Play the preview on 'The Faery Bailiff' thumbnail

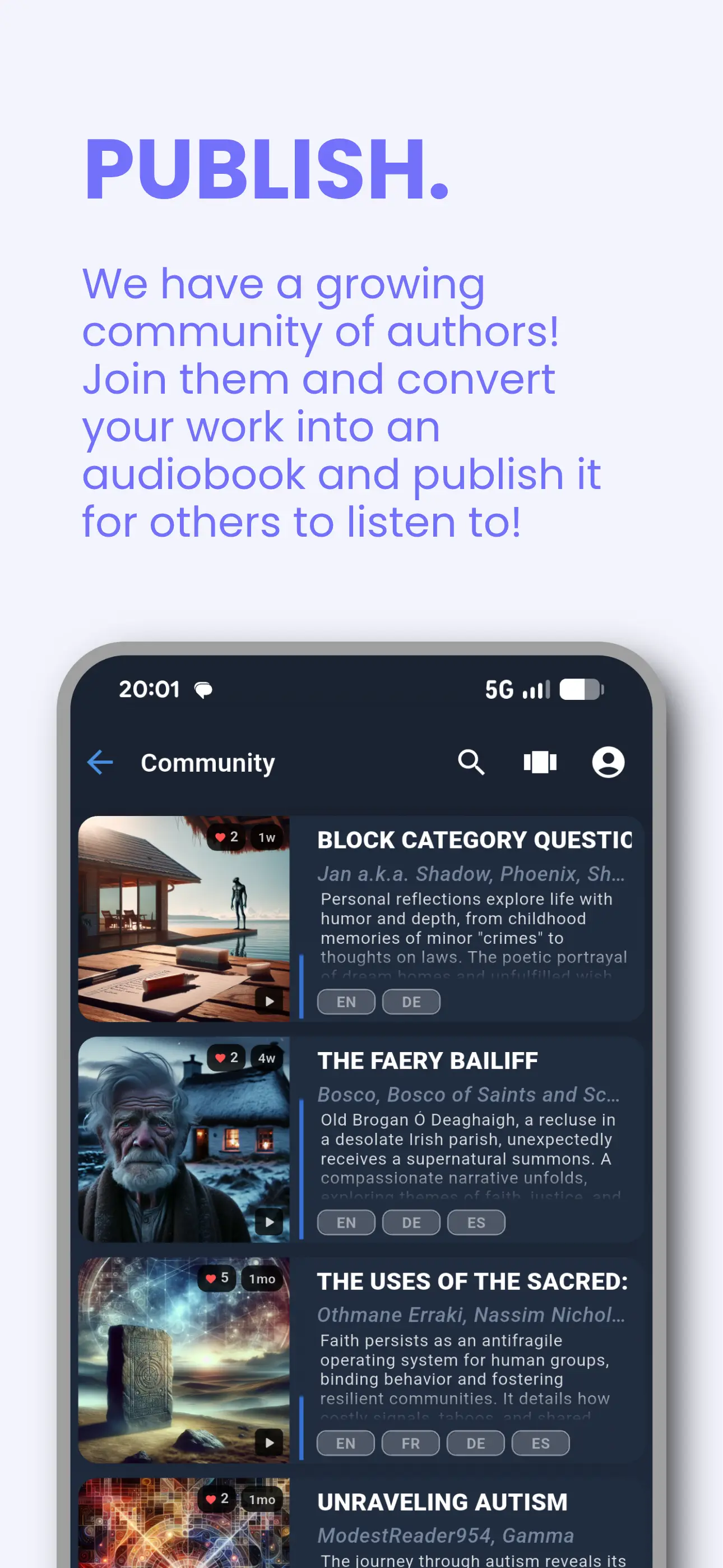[268, 1221]
